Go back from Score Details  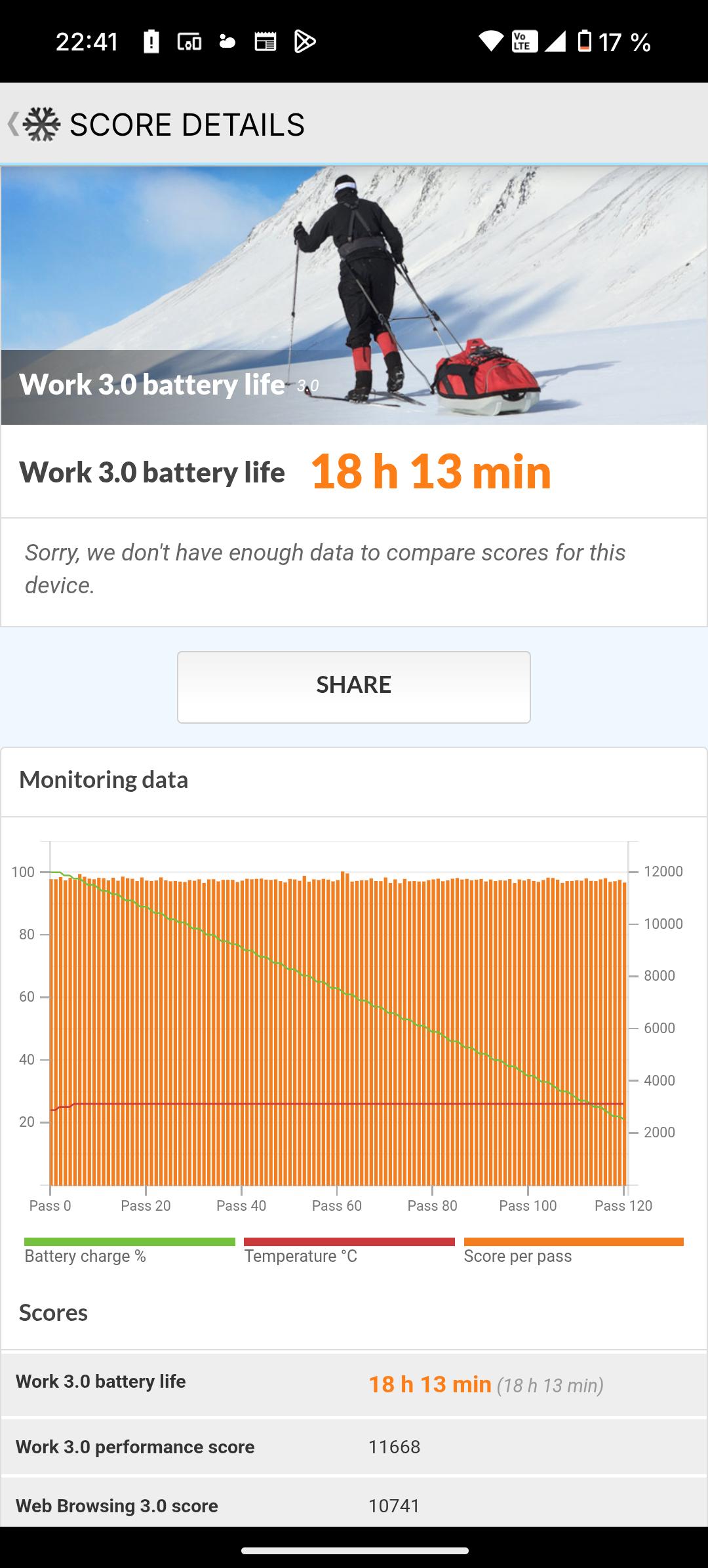click(x=14, y=124)
